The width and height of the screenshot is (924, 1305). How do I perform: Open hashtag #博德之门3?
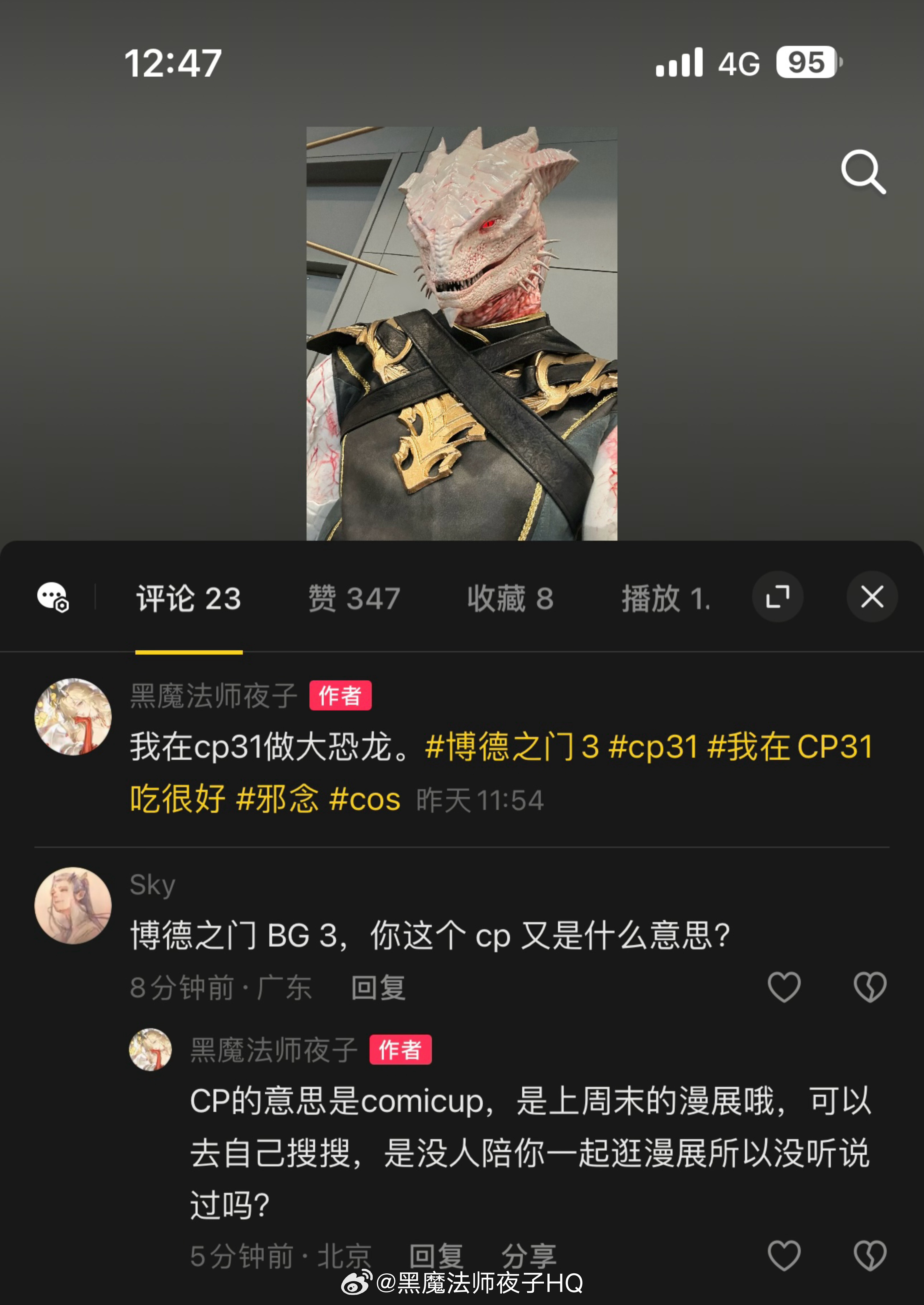point(511,746)
